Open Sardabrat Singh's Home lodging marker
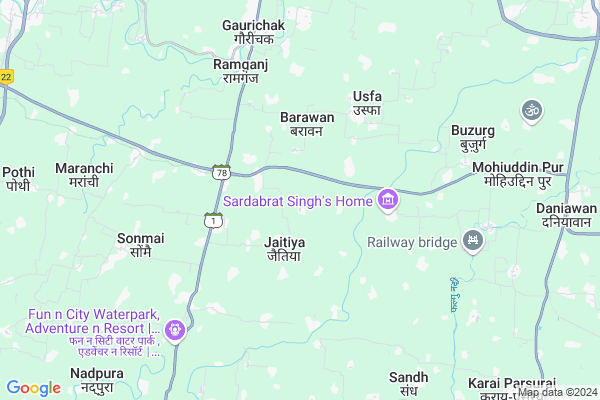This screenshot has width=600, height=400. pos(389,201)
